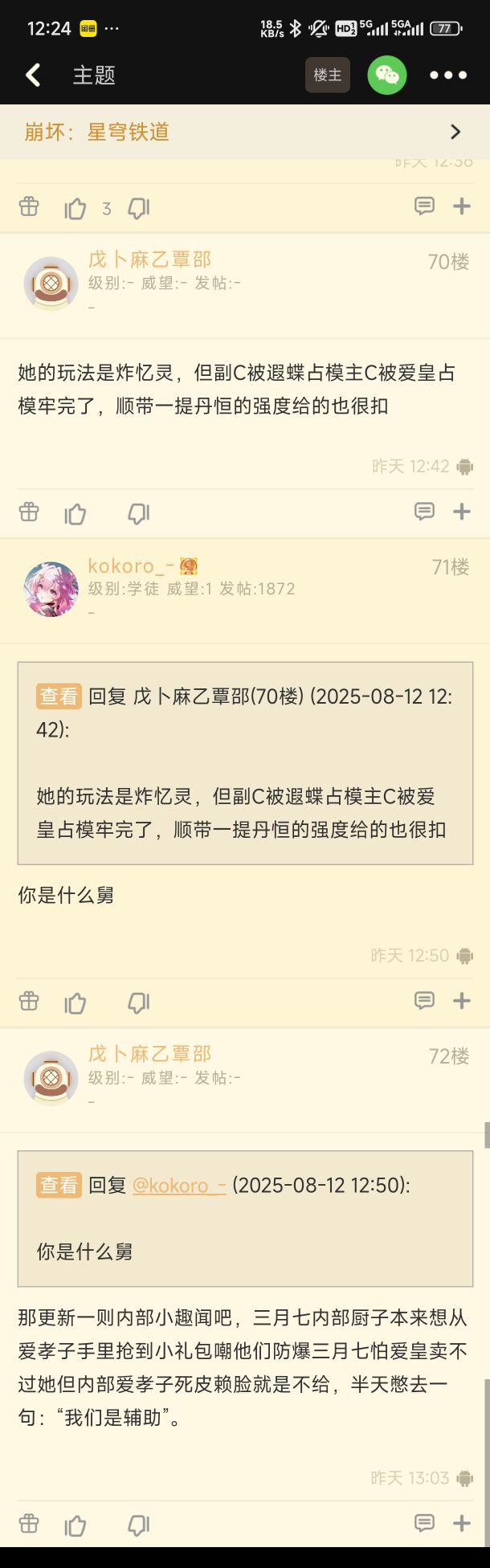Open the plus menu on 72楼
Viewport: 490px width, 1568px height.
pyautogui.click(x=462, y=1523)
